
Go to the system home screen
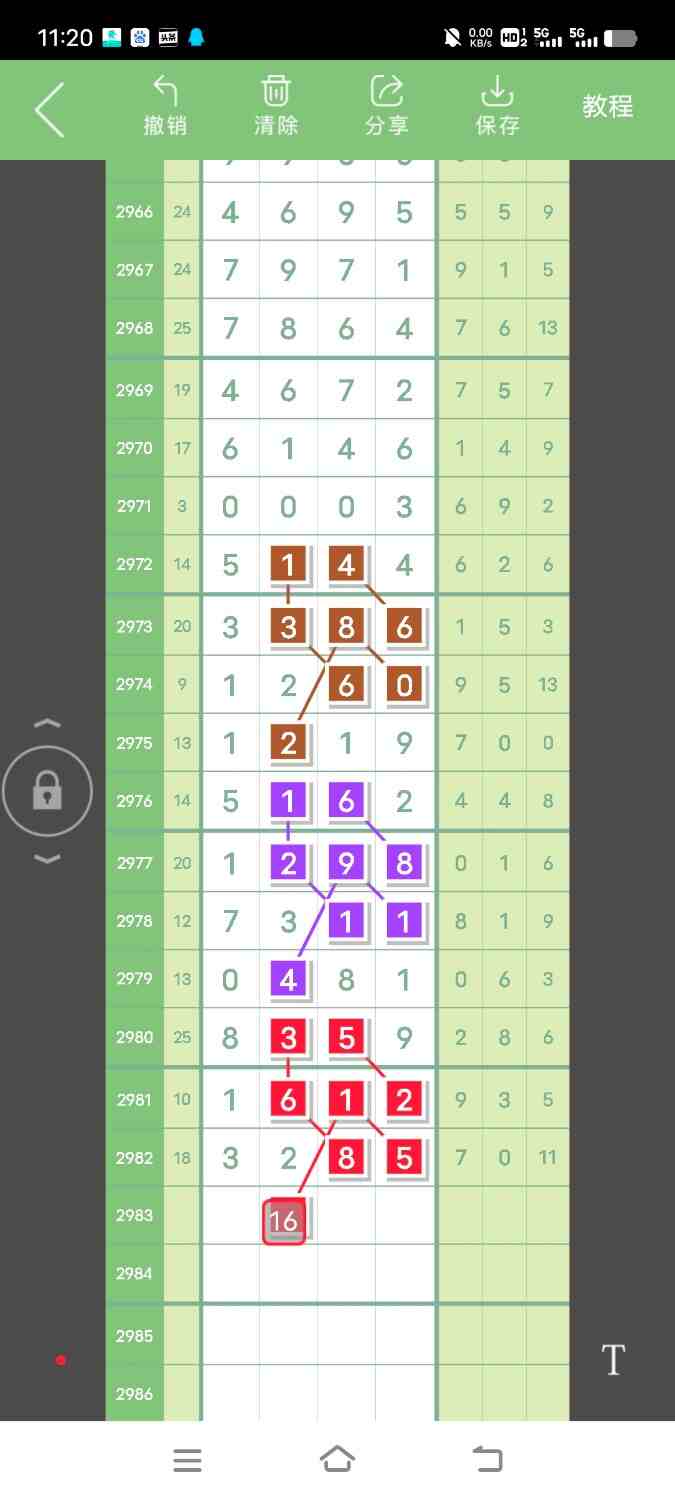click(337, 1460)
